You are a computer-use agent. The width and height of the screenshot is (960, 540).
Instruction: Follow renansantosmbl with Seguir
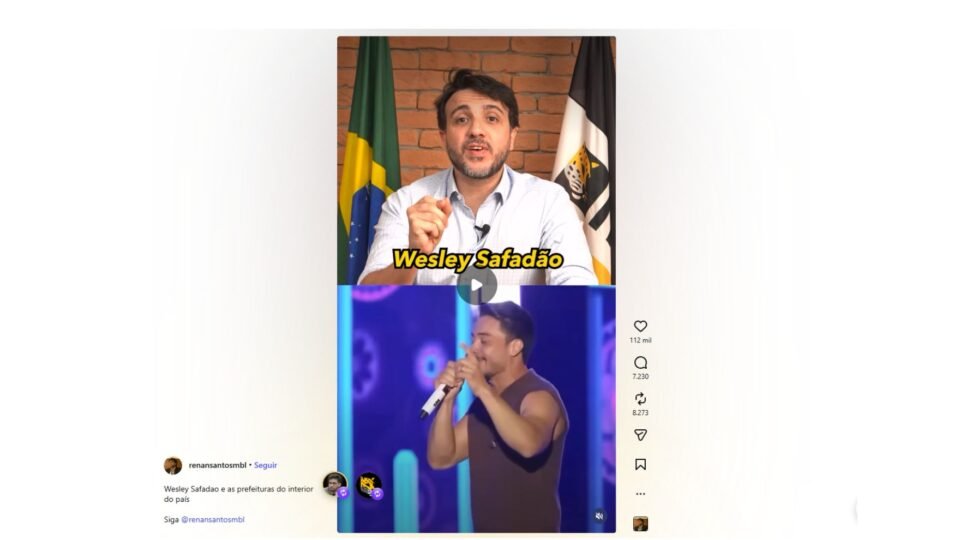click(265, 465)
